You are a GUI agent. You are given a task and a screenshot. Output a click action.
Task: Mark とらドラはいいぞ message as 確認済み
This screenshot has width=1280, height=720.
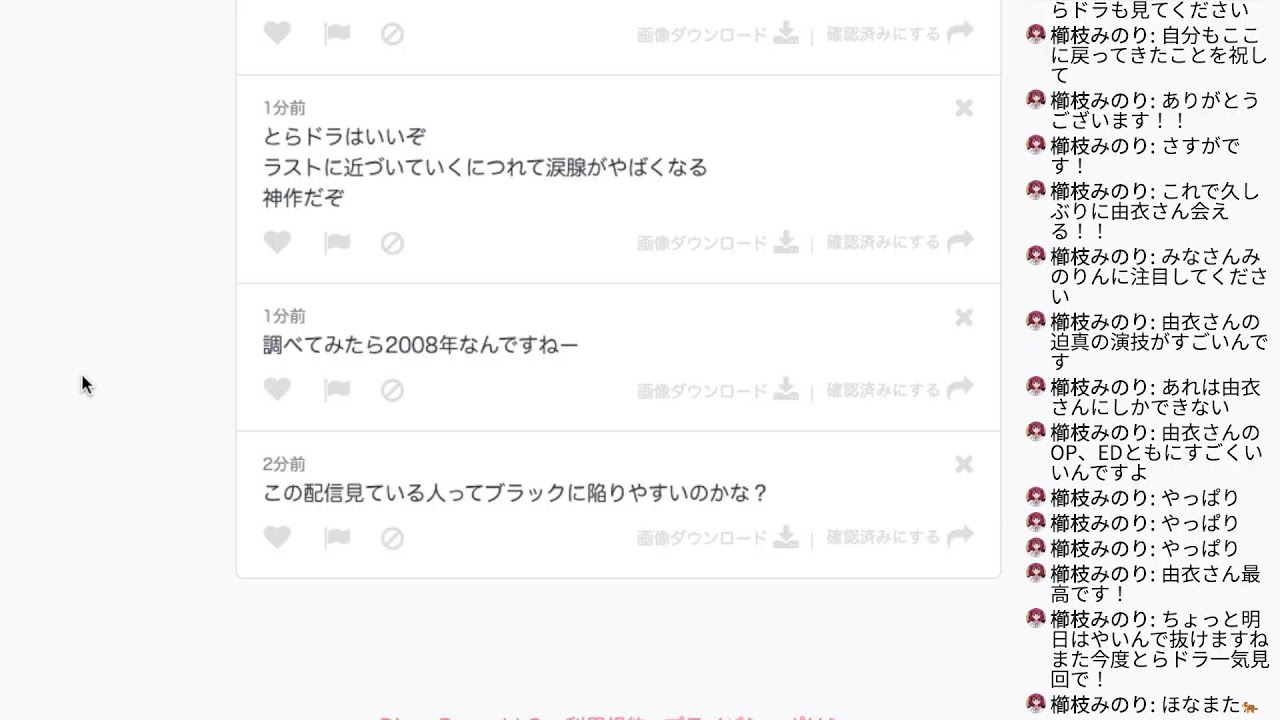pos(899,242)
